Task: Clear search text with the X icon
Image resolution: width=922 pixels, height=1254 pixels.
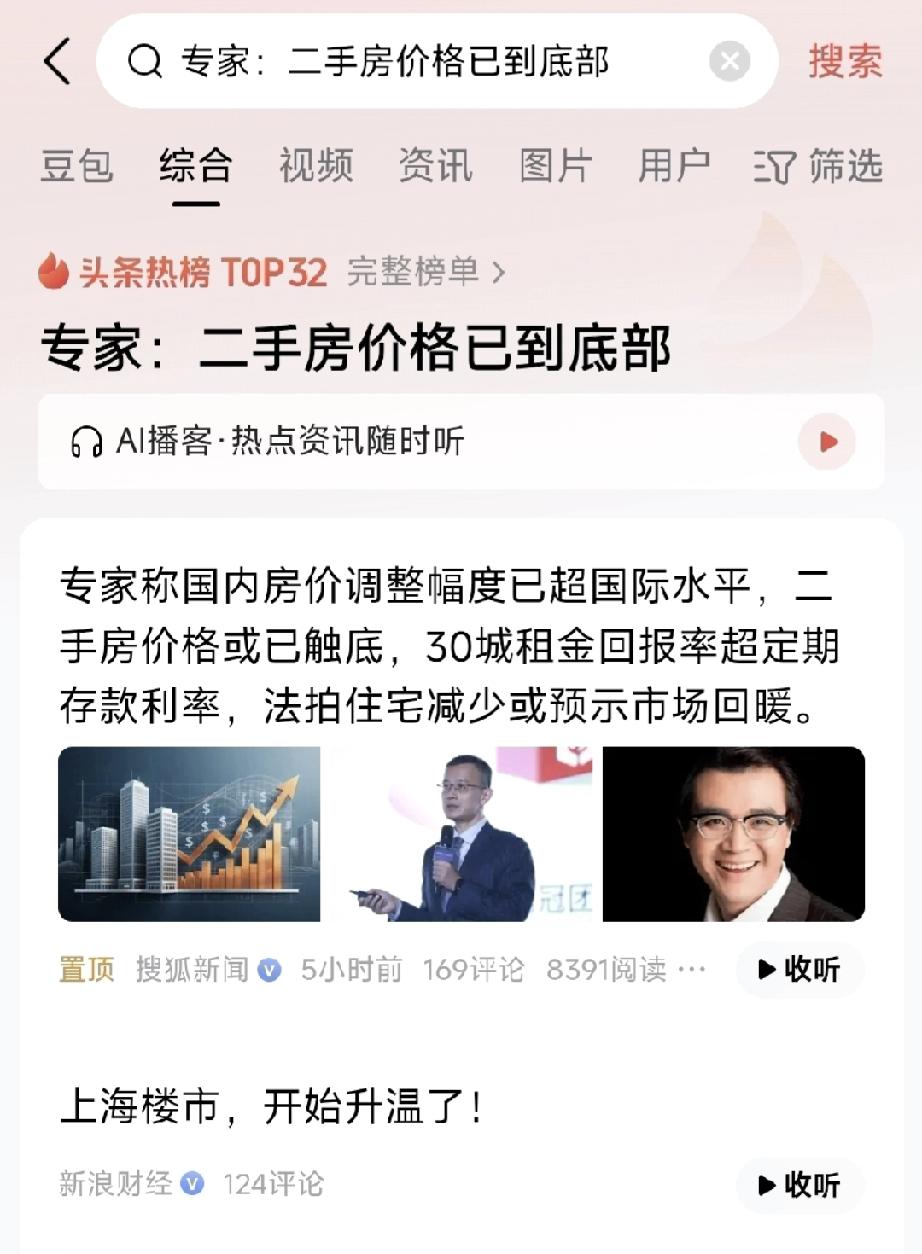Action: 729,62
